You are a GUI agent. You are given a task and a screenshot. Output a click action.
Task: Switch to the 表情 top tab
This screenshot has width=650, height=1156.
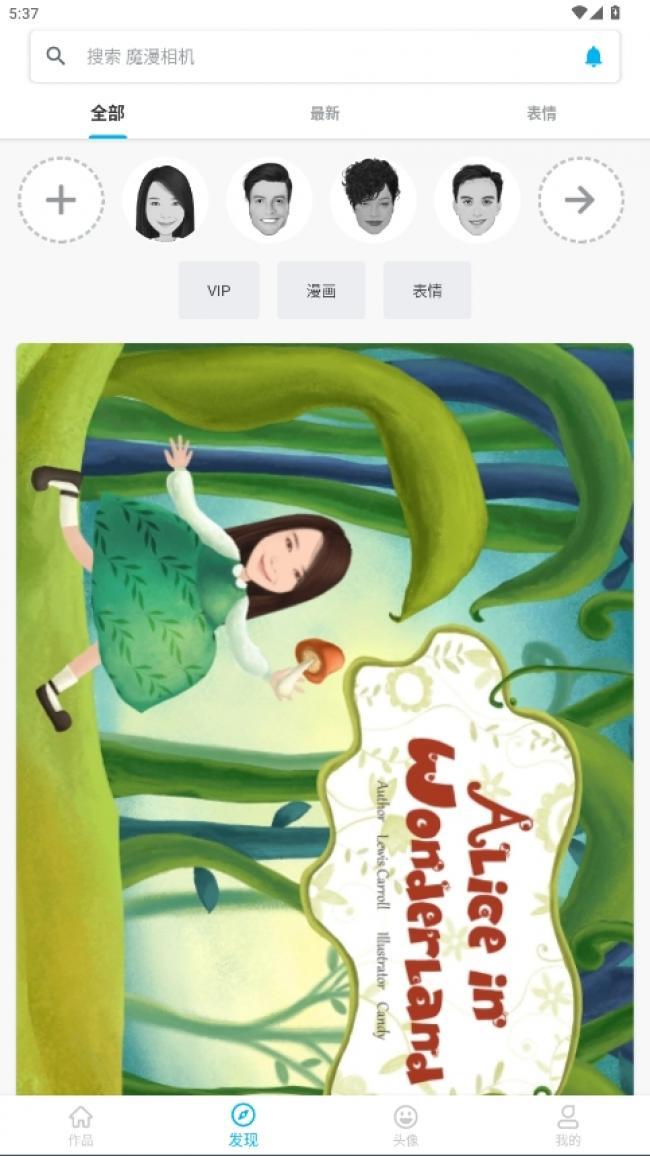tap(541, 114)
